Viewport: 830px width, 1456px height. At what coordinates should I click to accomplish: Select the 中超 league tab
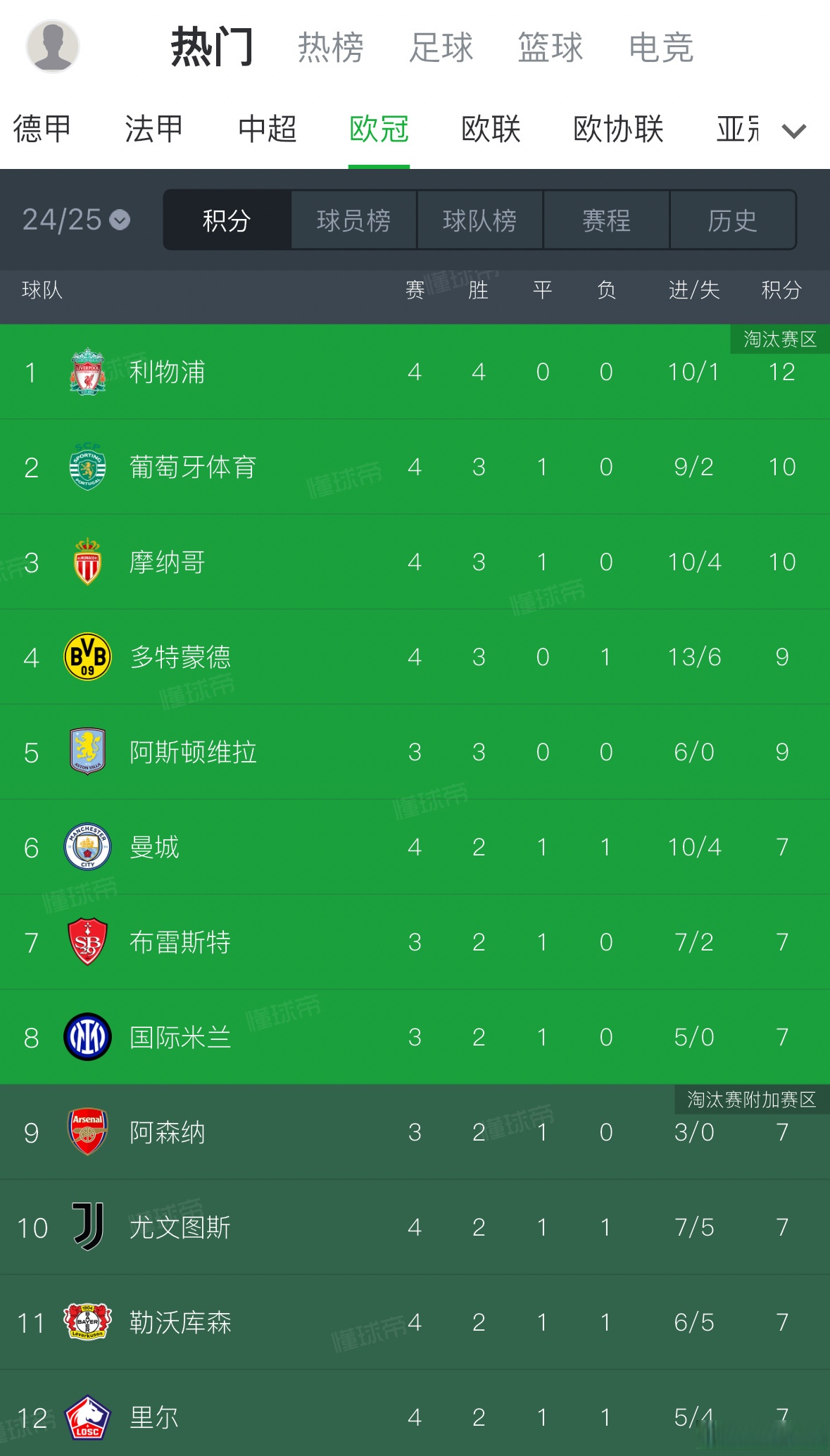click(x=267, y=130)
